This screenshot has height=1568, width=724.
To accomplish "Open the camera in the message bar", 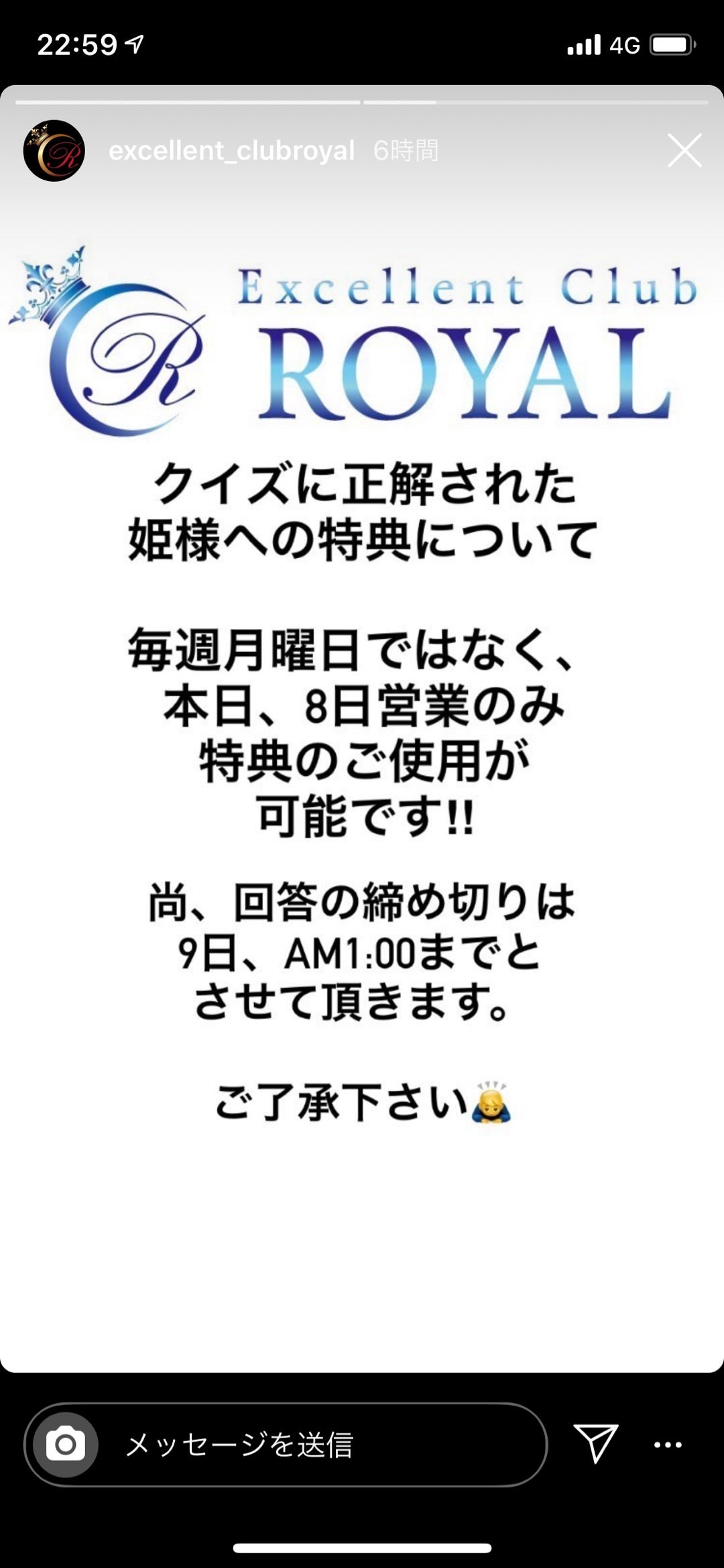I will pos(66,1444).
